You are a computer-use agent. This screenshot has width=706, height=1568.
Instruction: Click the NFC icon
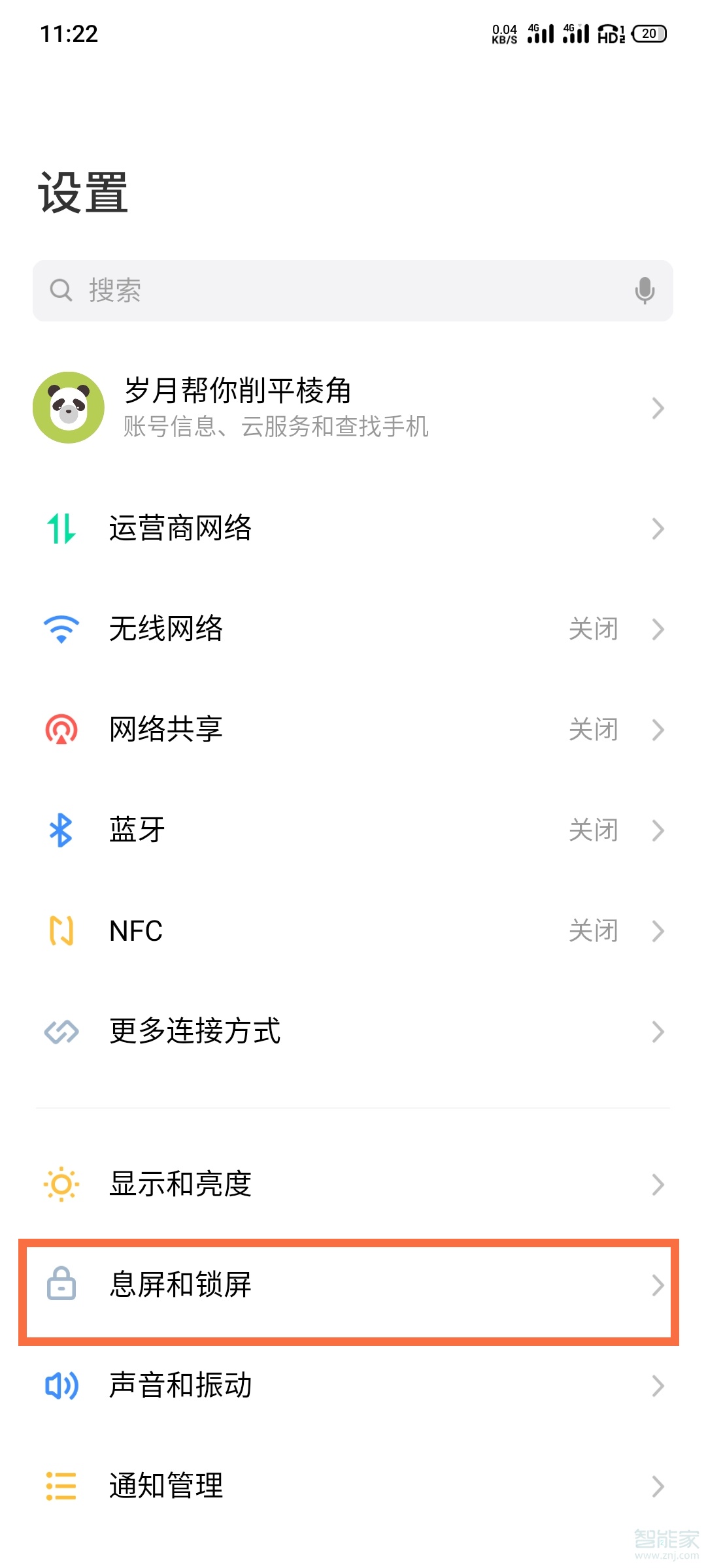click(x=59, y=930)
